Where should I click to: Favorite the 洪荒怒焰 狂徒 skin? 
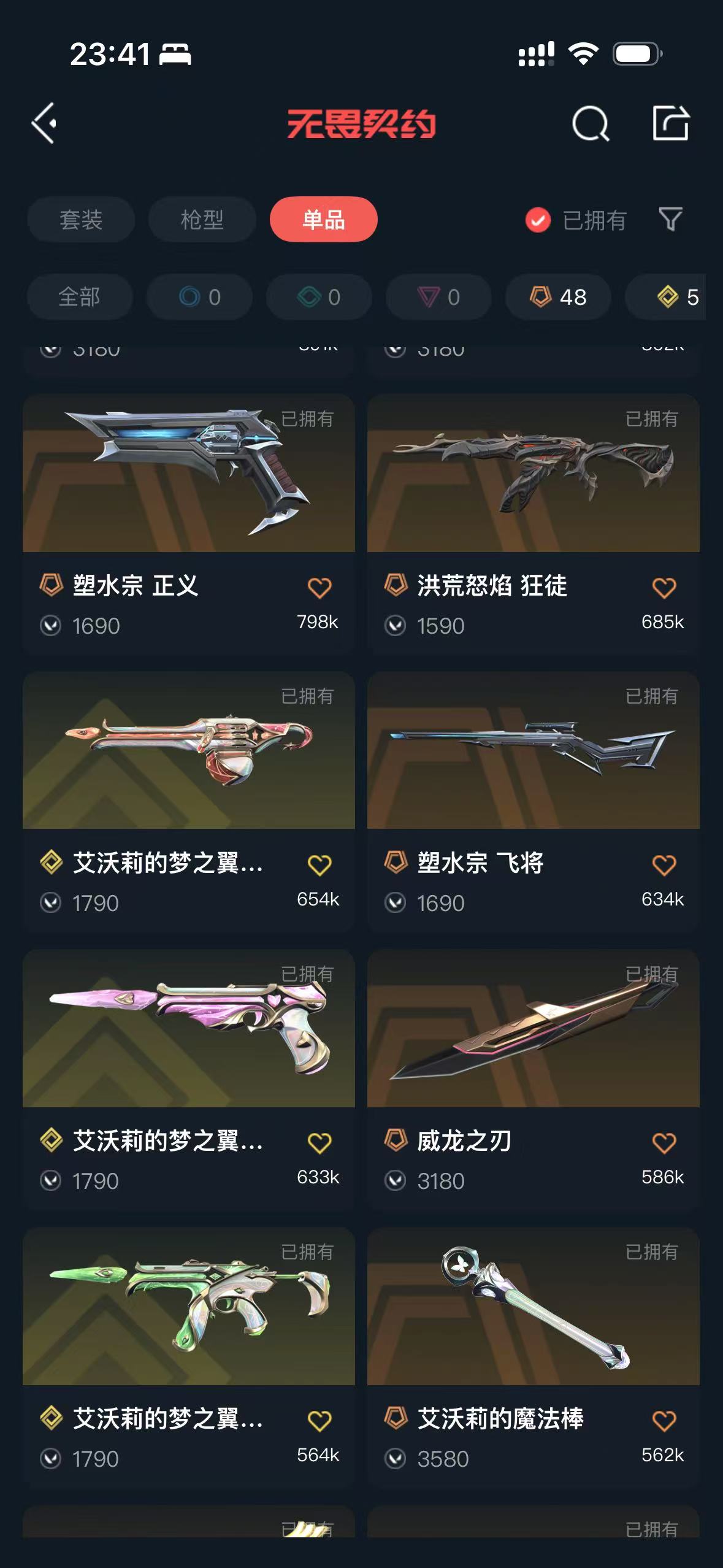pos(664,588)
